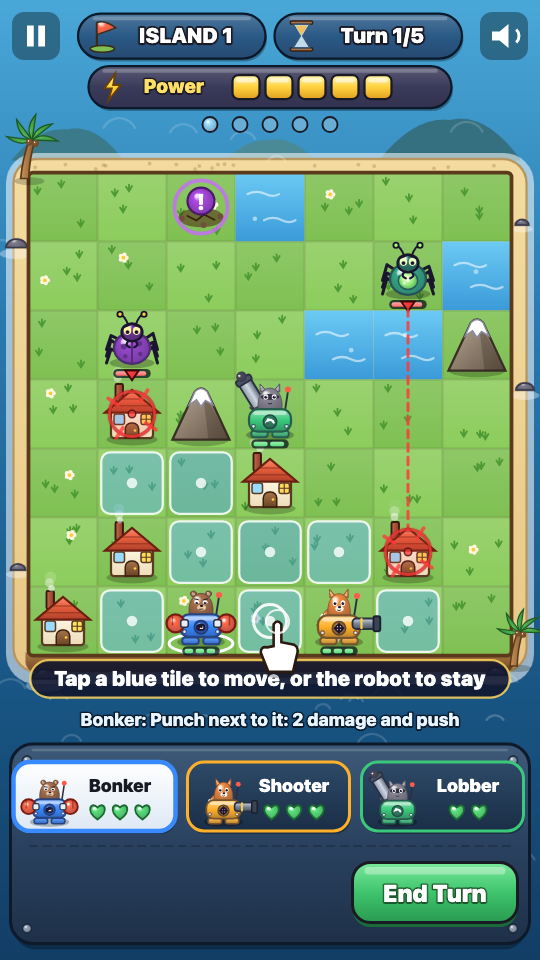Tap the Bonker robot on the board to stay

click(200, 621)
